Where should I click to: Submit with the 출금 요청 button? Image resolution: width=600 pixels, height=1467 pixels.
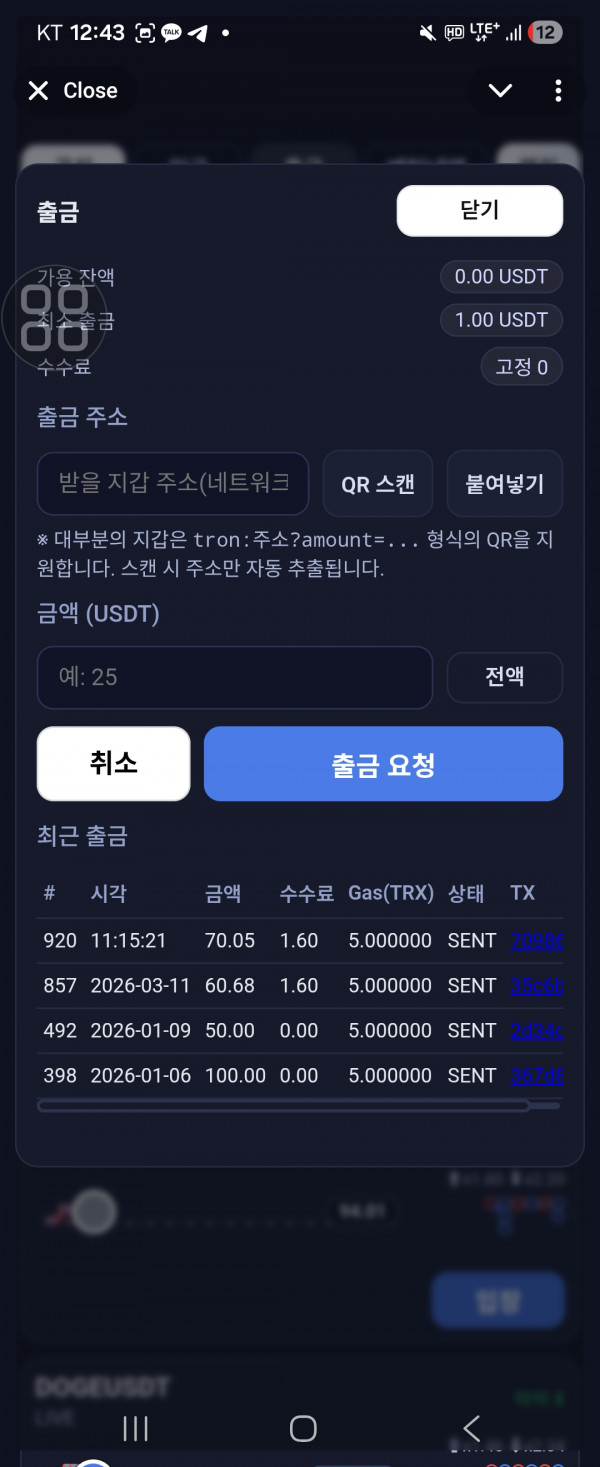[383, 764]
